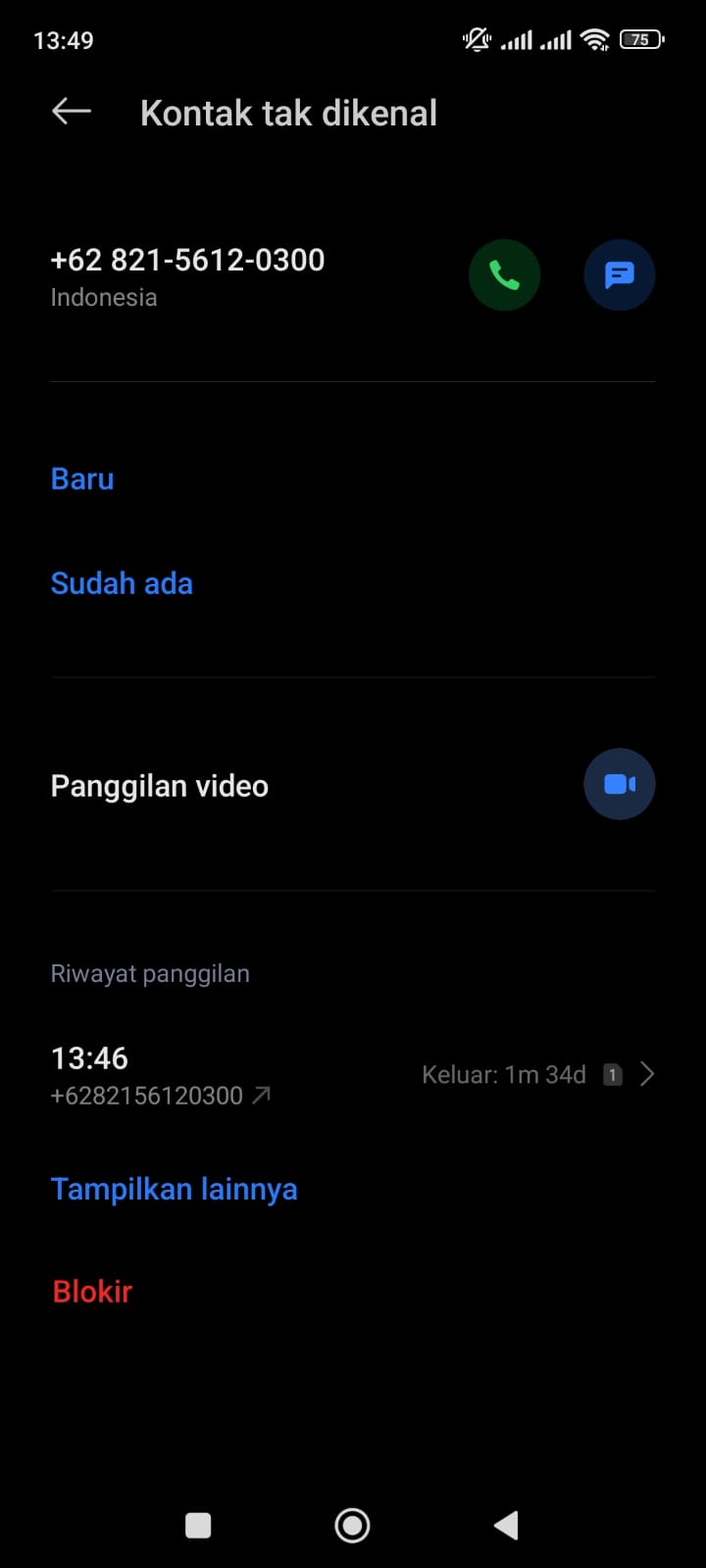Send a message to this number

pos(619,275)
